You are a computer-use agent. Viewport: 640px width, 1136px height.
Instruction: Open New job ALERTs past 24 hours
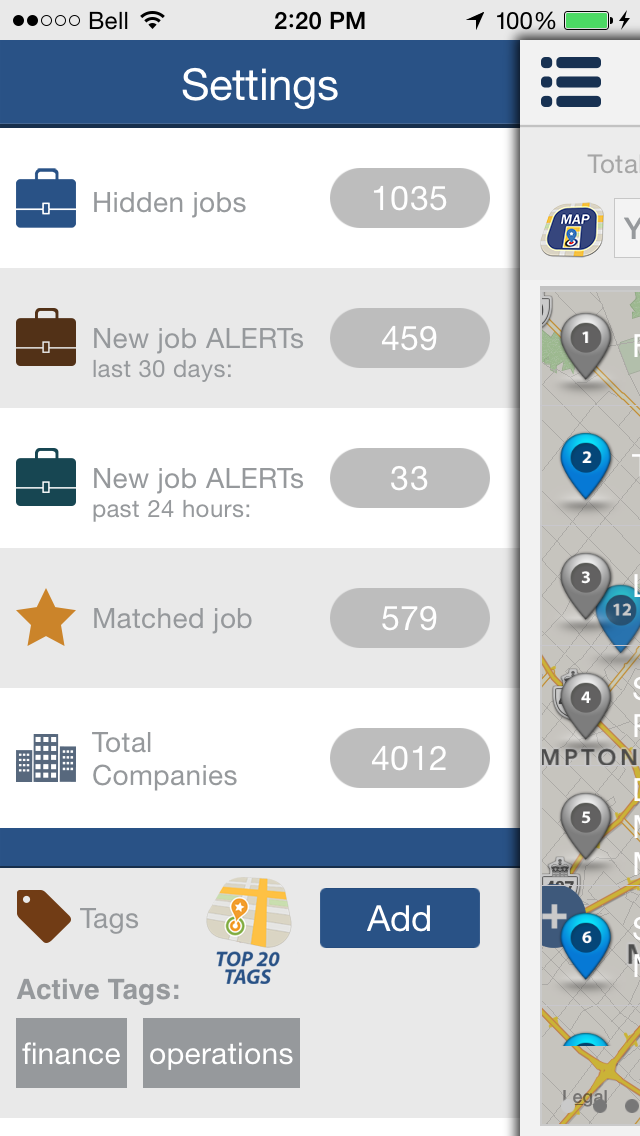click(x=259, y=478)
